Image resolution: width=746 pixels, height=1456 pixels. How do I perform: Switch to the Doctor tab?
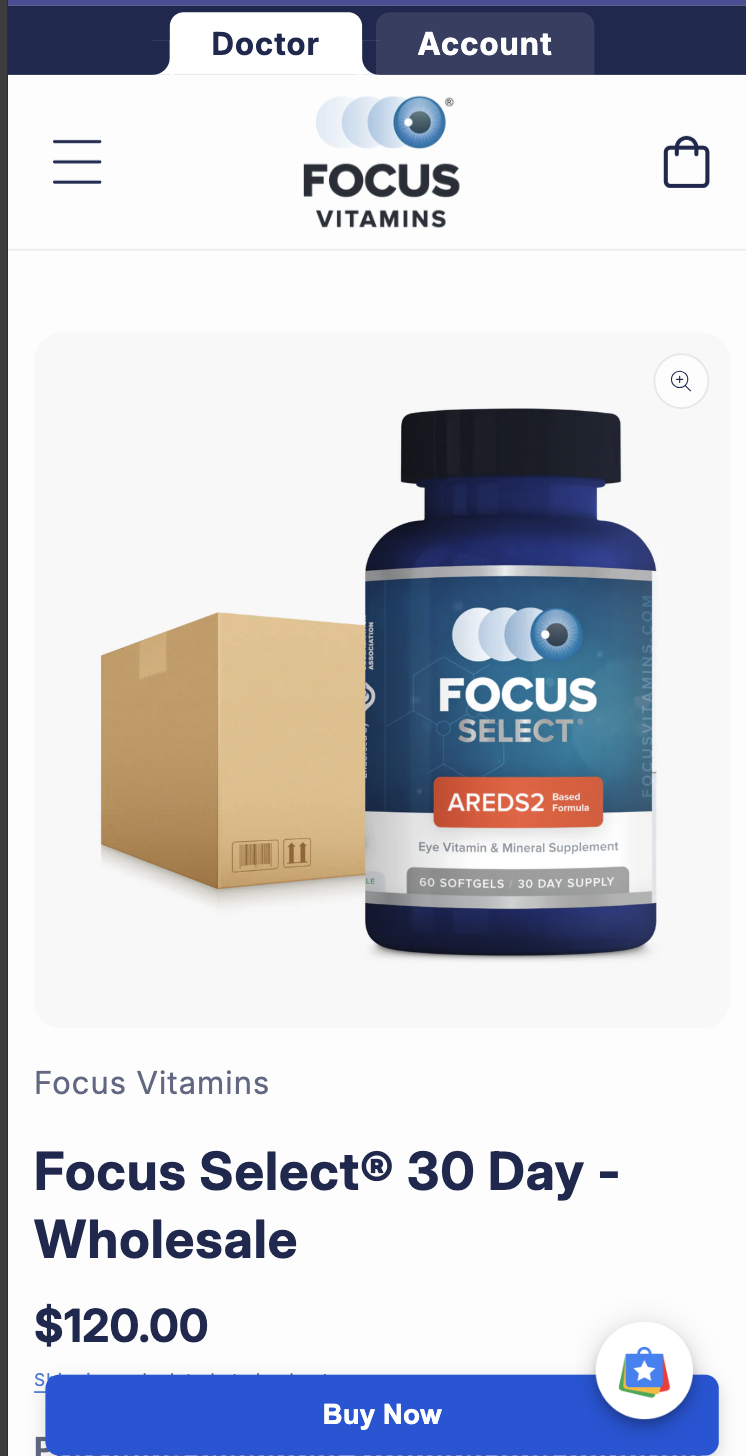pyautogui.click(x=265, y=44)
